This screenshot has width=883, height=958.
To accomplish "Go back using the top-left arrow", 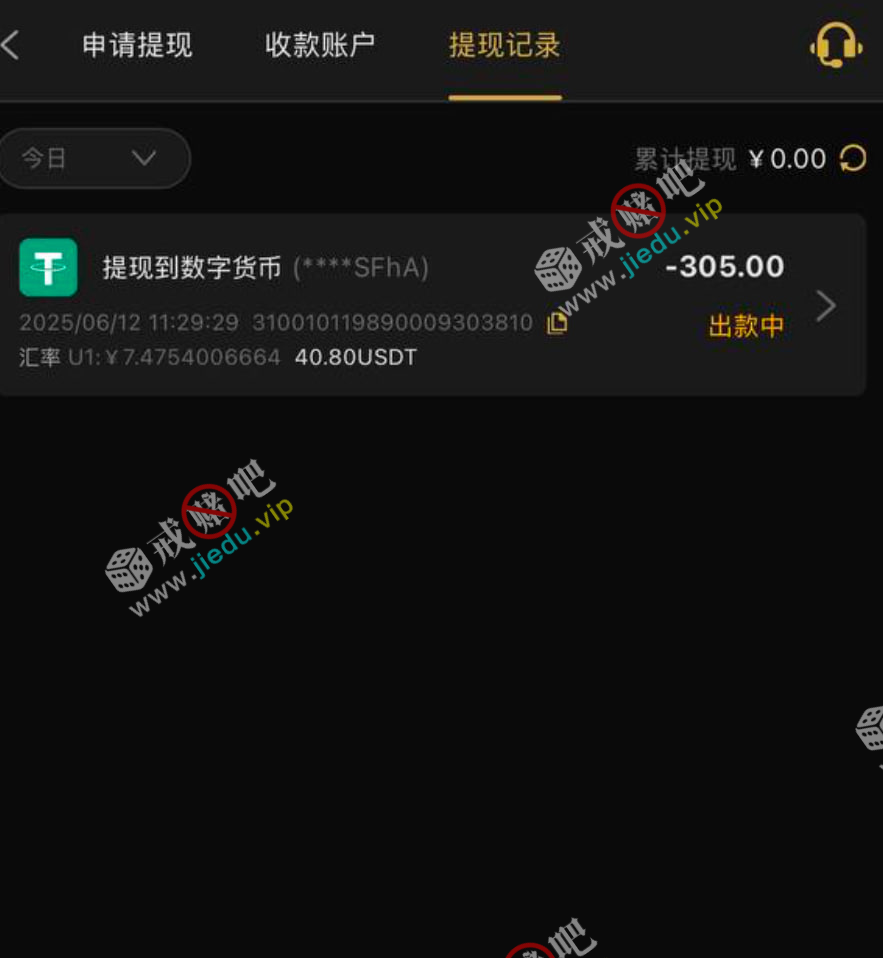I will 11,45.
